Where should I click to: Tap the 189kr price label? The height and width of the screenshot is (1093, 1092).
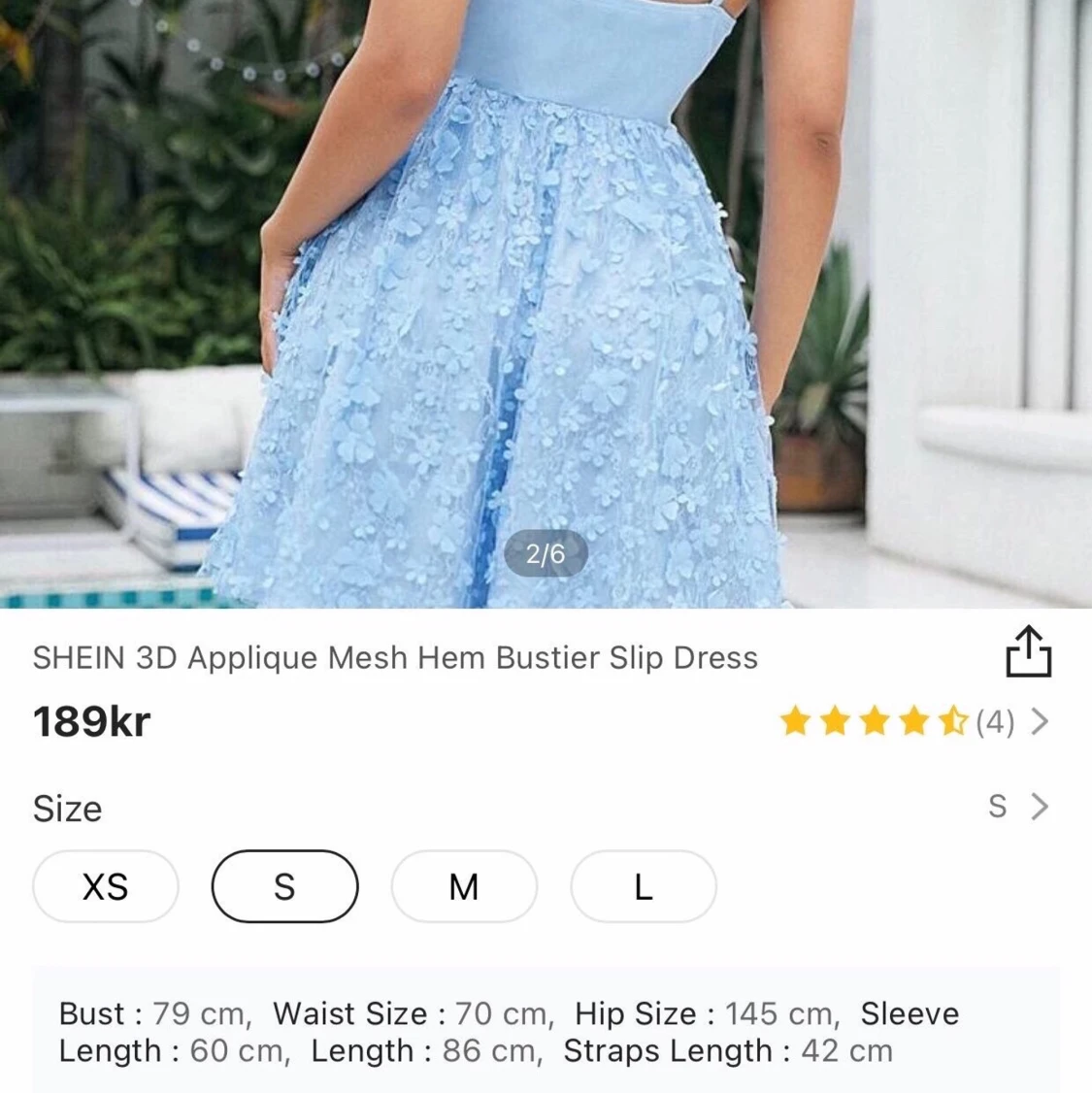[x=92, y=721]
